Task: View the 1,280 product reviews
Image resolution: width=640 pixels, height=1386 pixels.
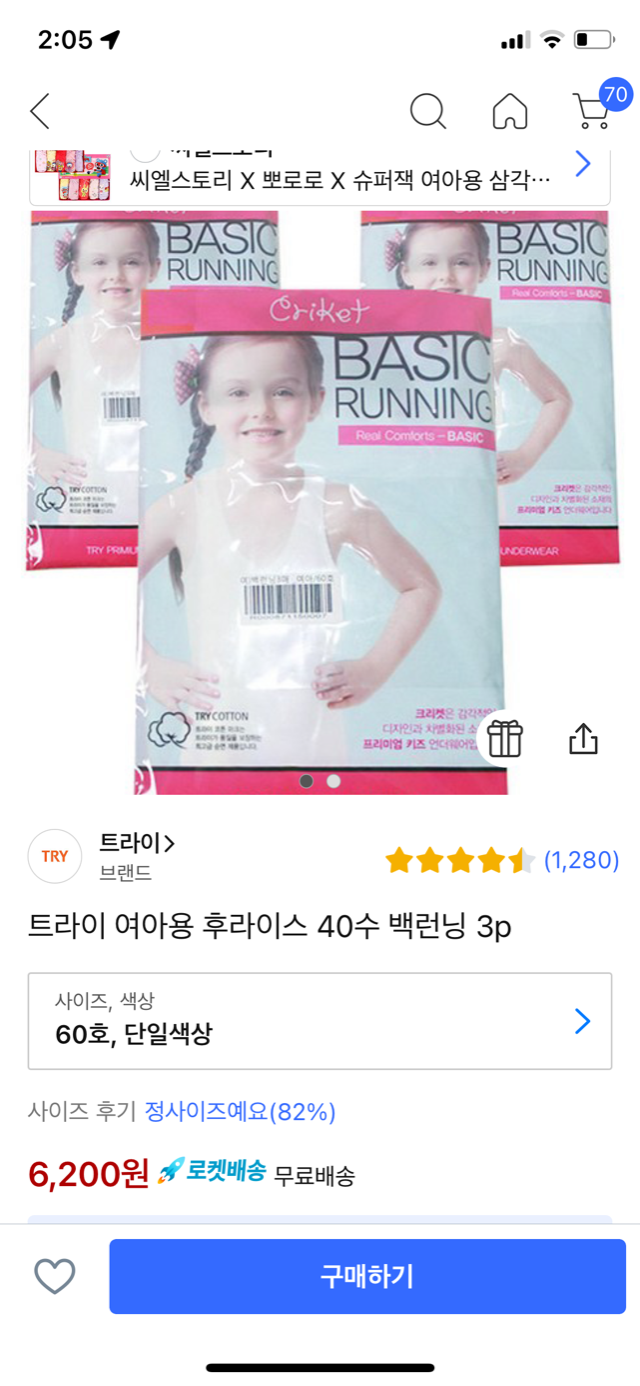Action: 581,860
